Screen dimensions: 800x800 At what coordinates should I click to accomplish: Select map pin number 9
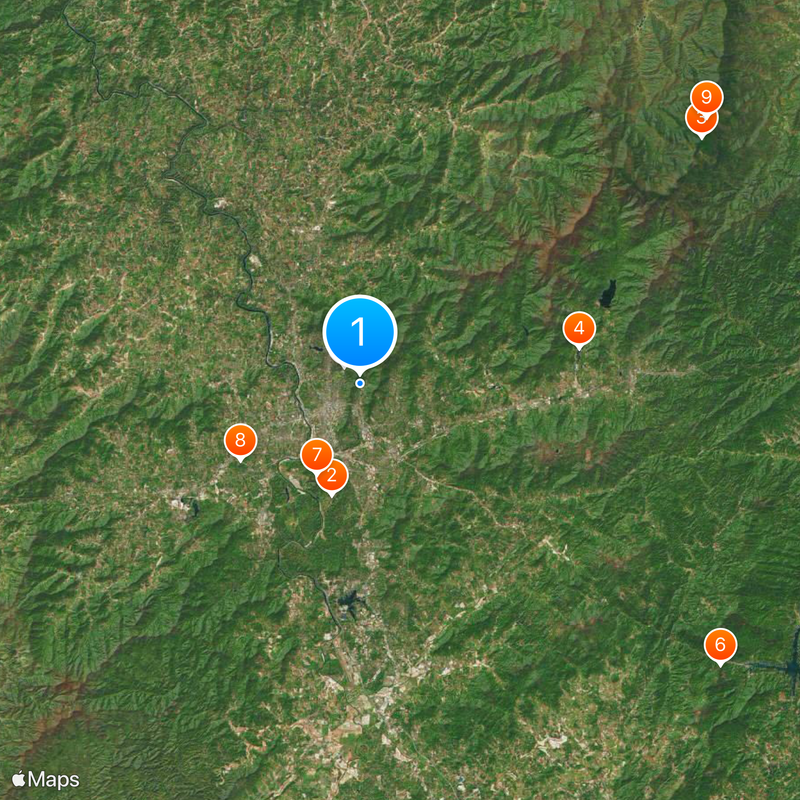click(707, 96)
